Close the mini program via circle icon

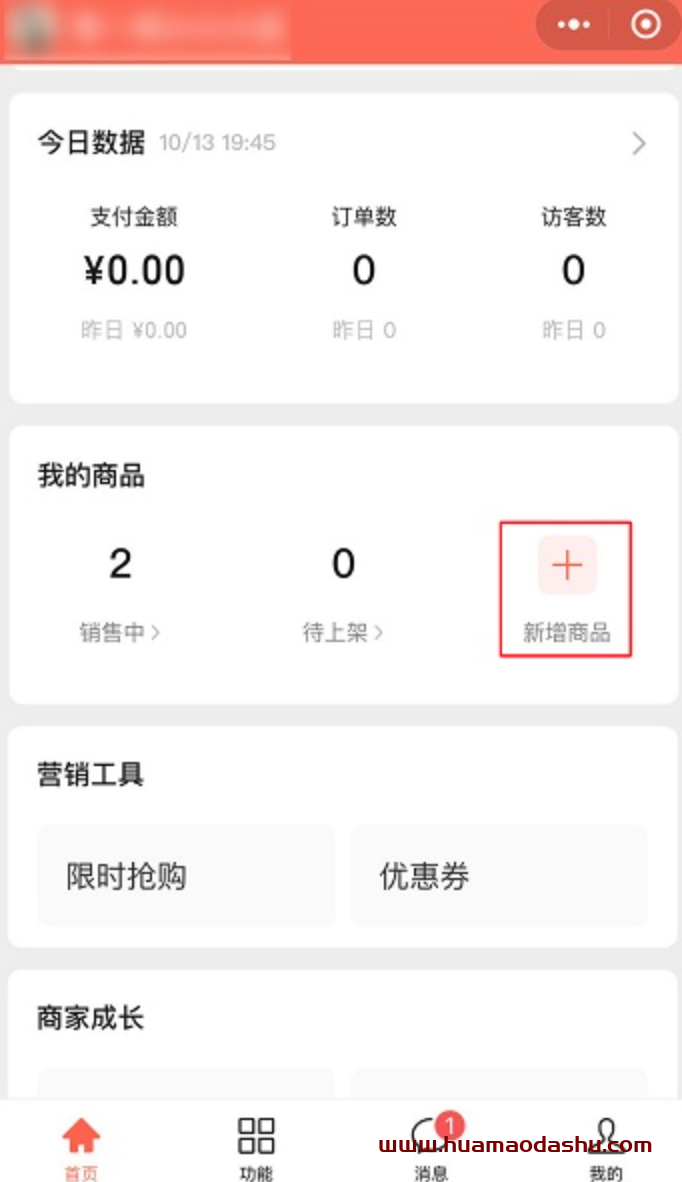pos(645,25)
